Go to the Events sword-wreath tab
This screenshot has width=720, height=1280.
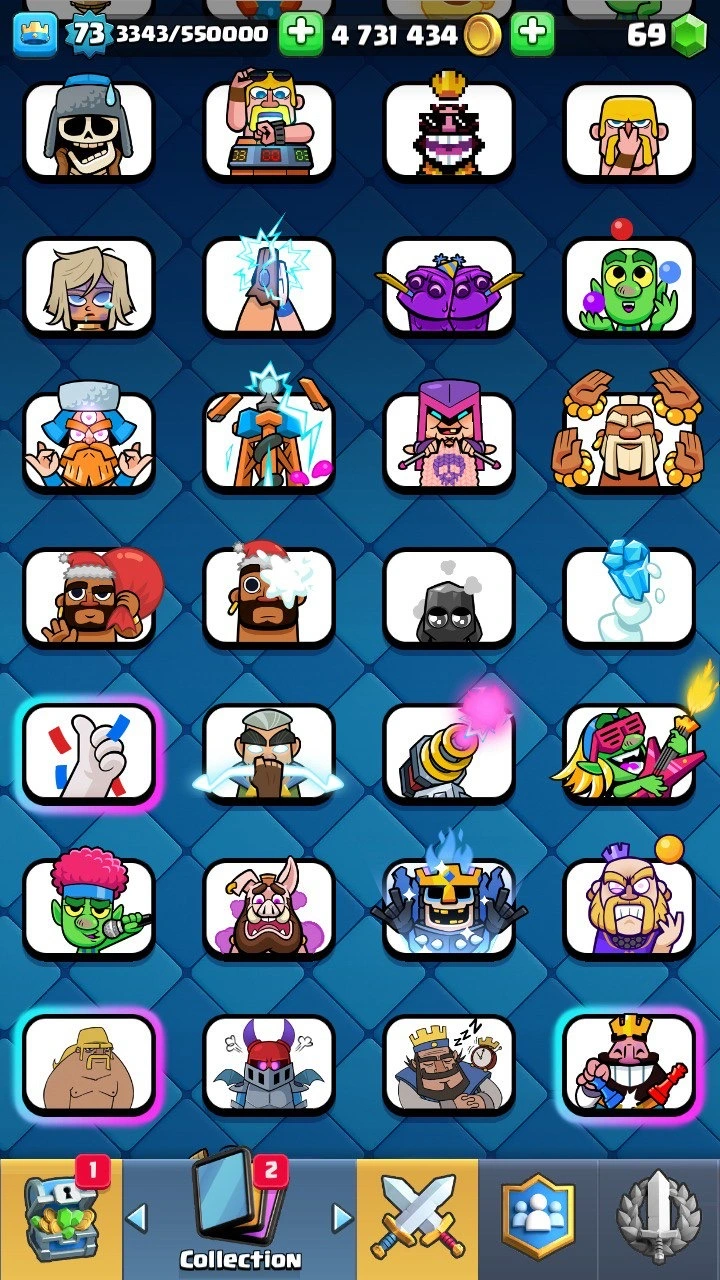click(658, 1220)
